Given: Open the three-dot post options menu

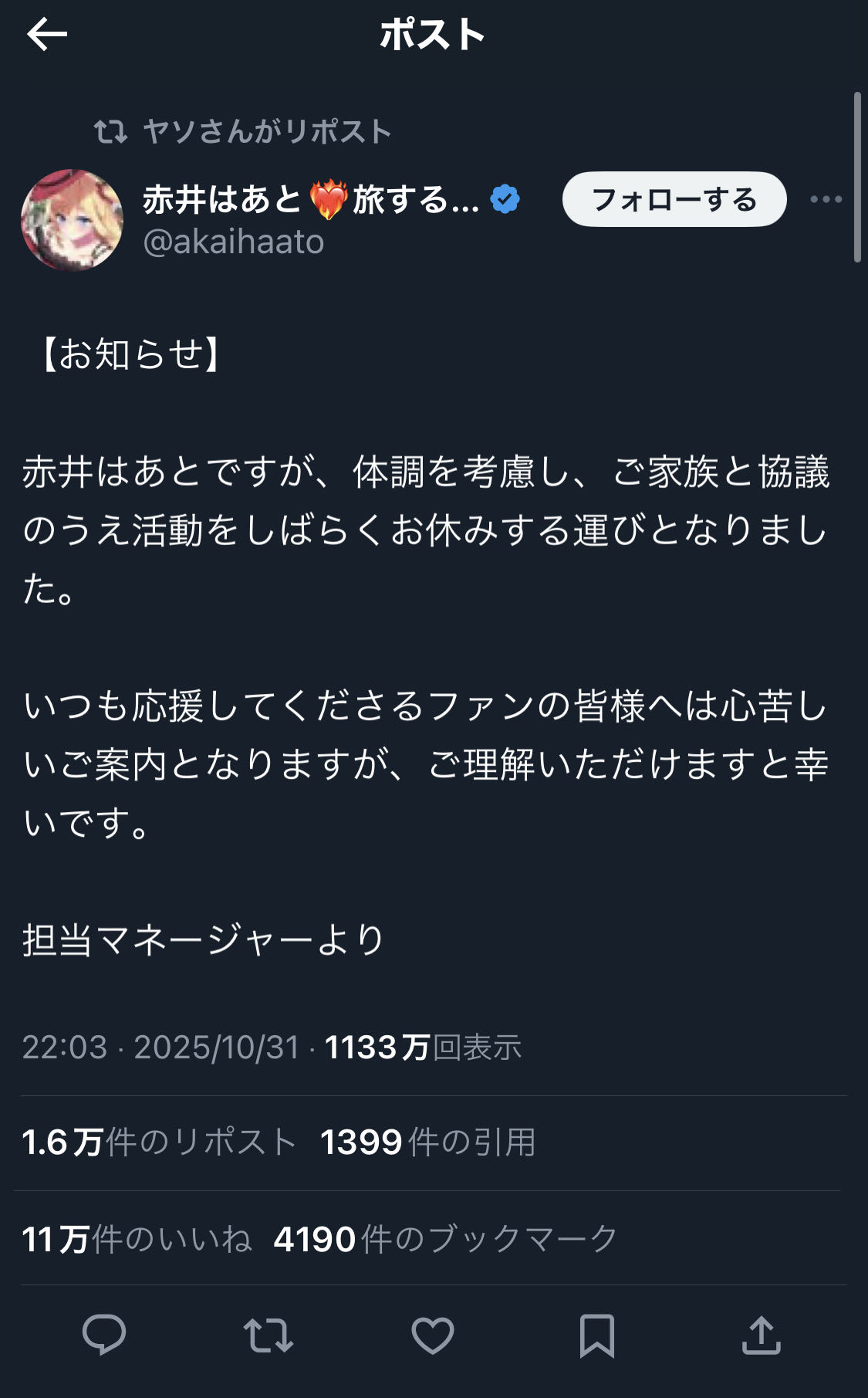Looking at the screenshot, I should click(x=826, y=200).
